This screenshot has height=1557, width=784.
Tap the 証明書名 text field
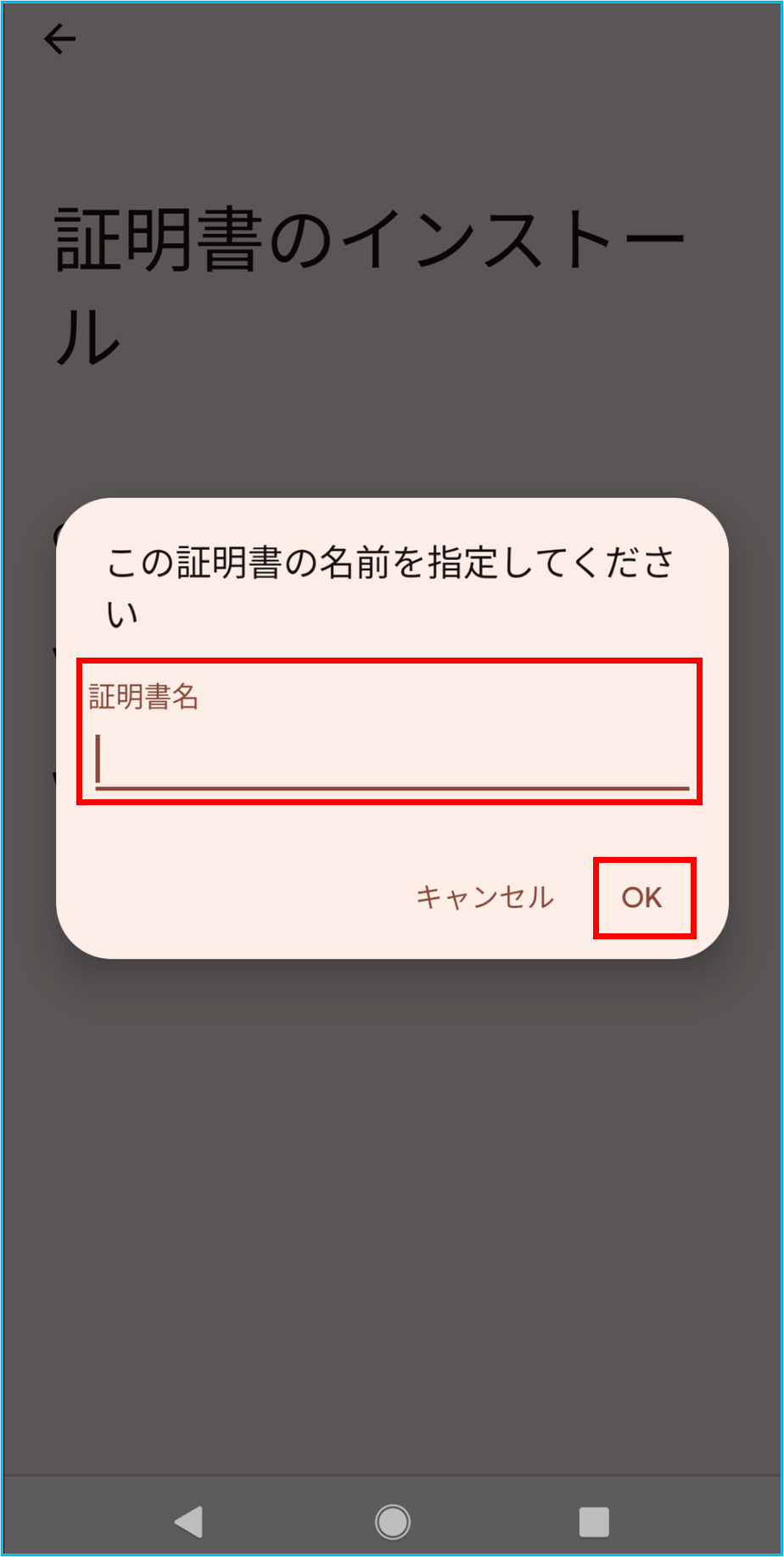click(x=390, y=759)
